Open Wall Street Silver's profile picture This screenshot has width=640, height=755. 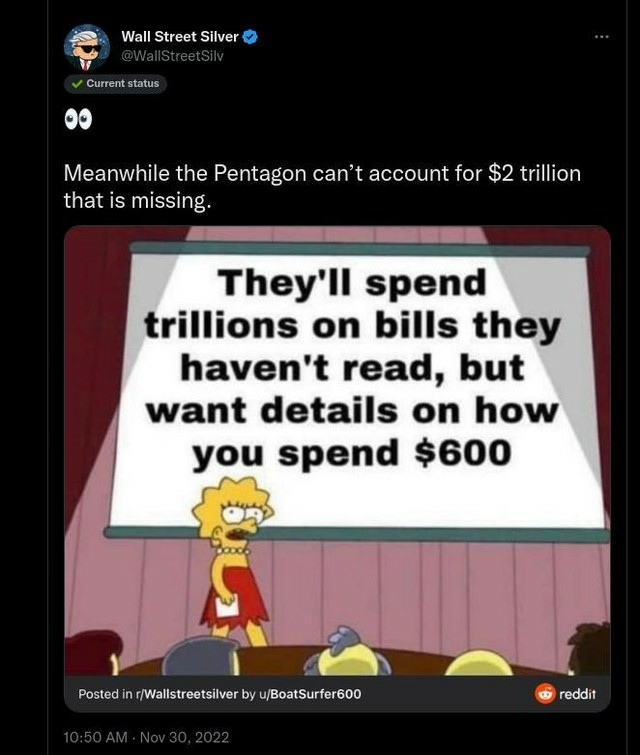tap(87, 47)
